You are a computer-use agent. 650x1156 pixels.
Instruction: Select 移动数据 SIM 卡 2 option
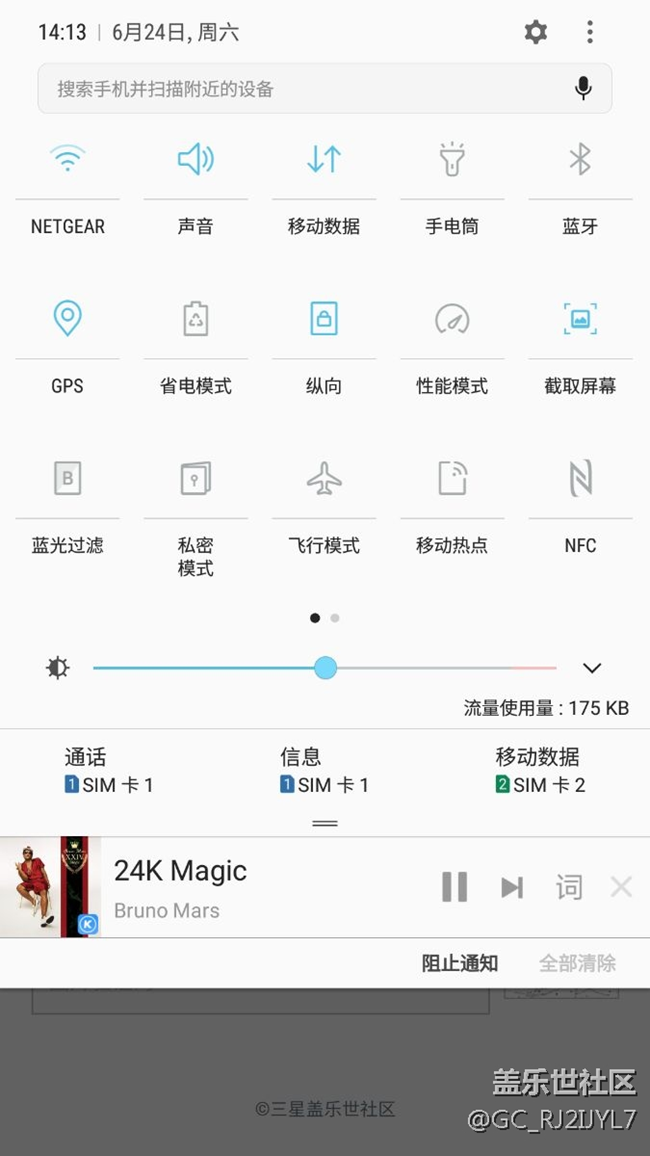[540, 771]
